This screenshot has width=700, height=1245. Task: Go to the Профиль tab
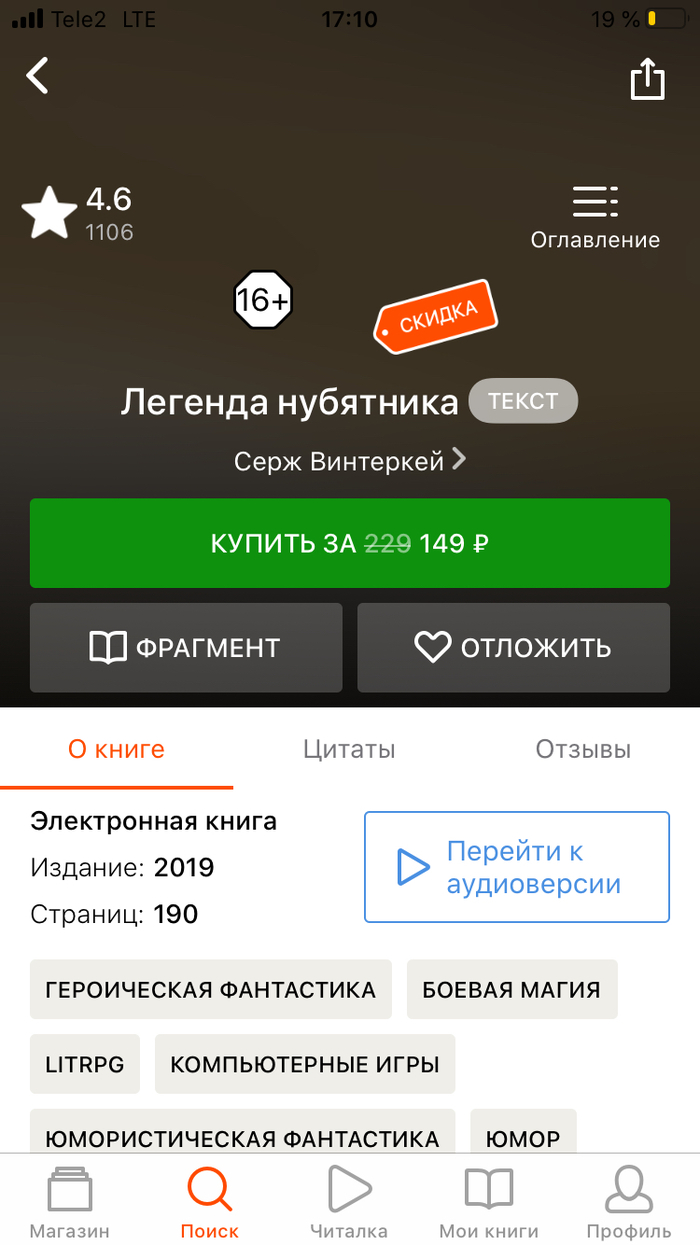click(x=629, y=1203)
